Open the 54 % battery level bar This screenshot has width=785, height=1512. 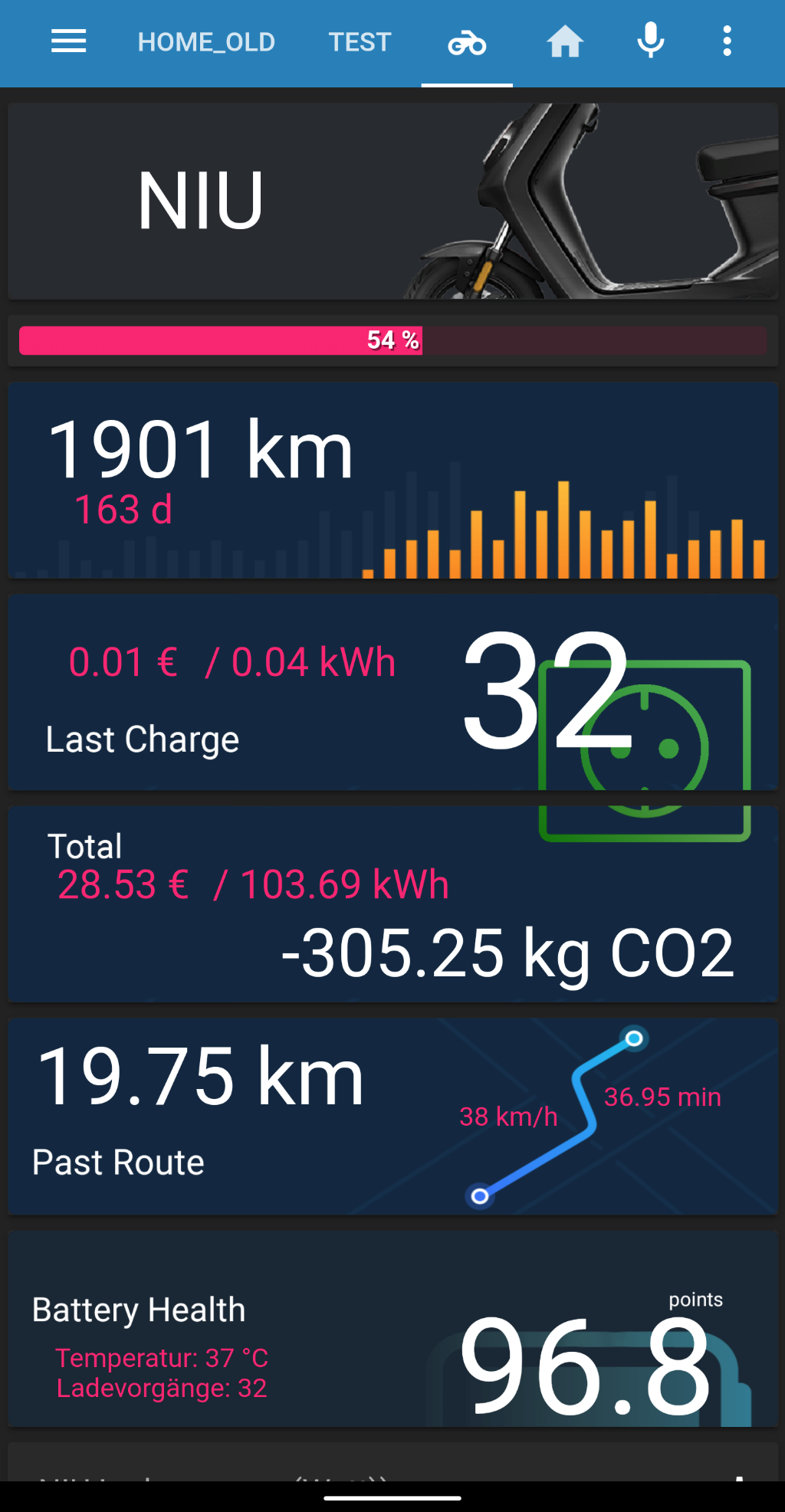(392, 340)
